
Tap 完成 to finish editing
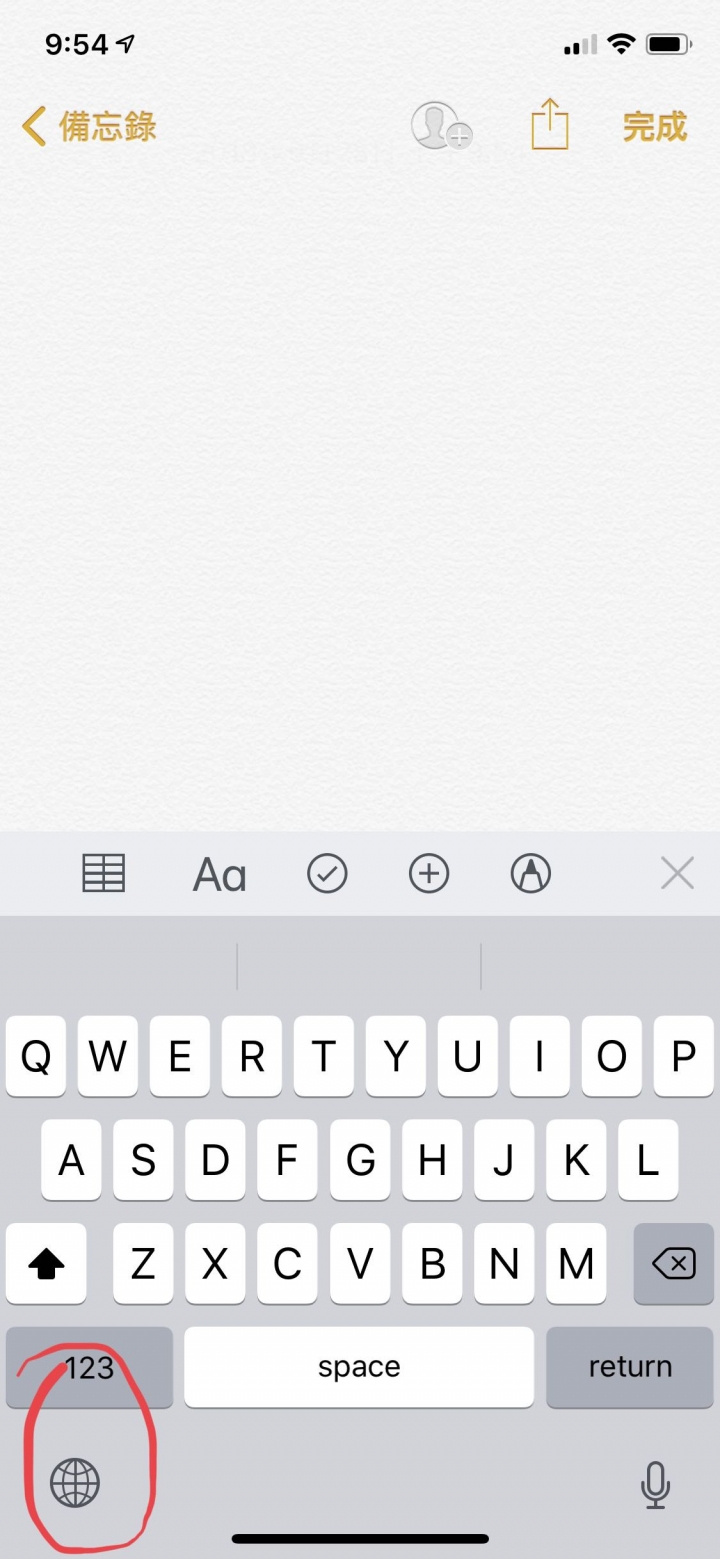654,127
